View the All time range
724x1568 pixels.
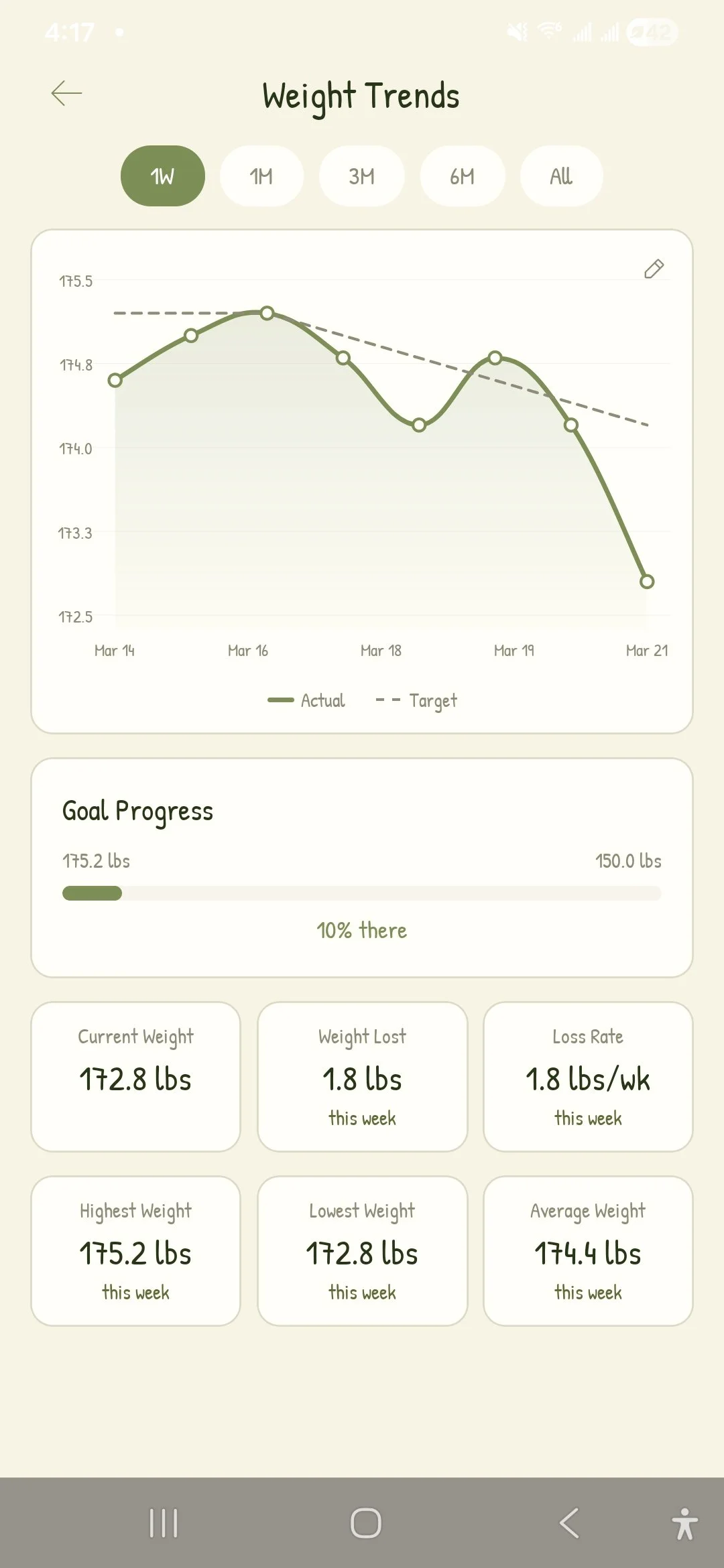pyautogui.click(x=561, y=176)
